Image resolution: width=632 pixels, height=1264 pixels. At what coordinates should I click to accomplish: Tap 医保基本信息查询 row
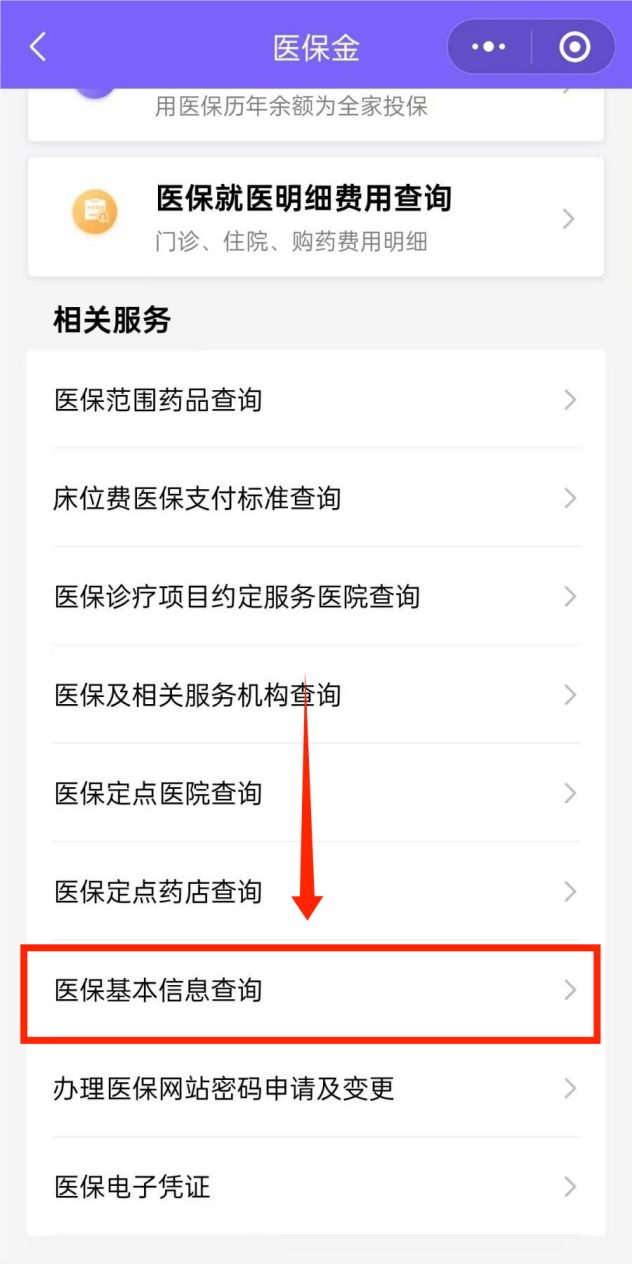[315, 990]
